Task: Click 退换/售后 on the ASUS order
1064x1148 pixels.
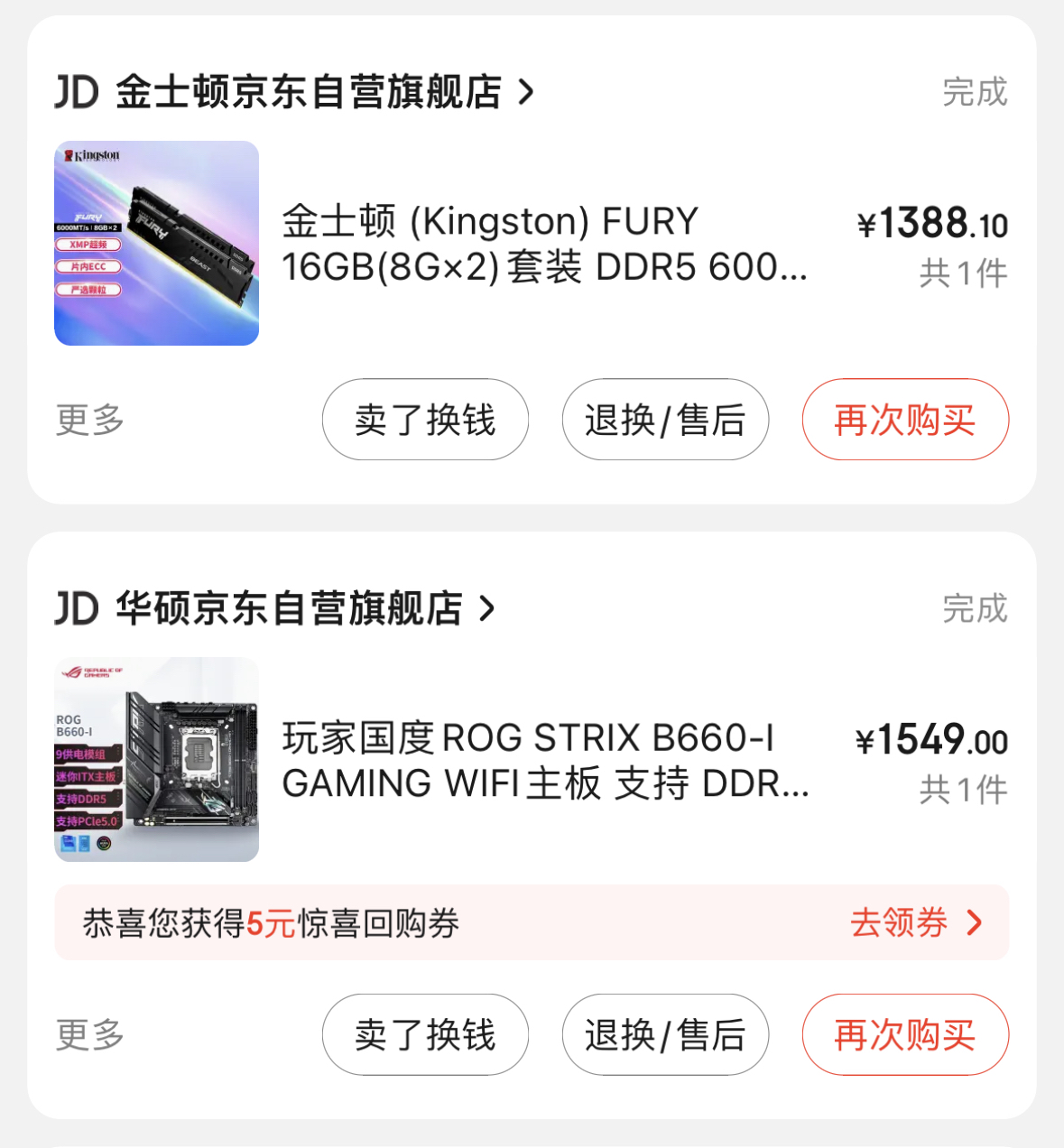Action: pos(665,1035)
